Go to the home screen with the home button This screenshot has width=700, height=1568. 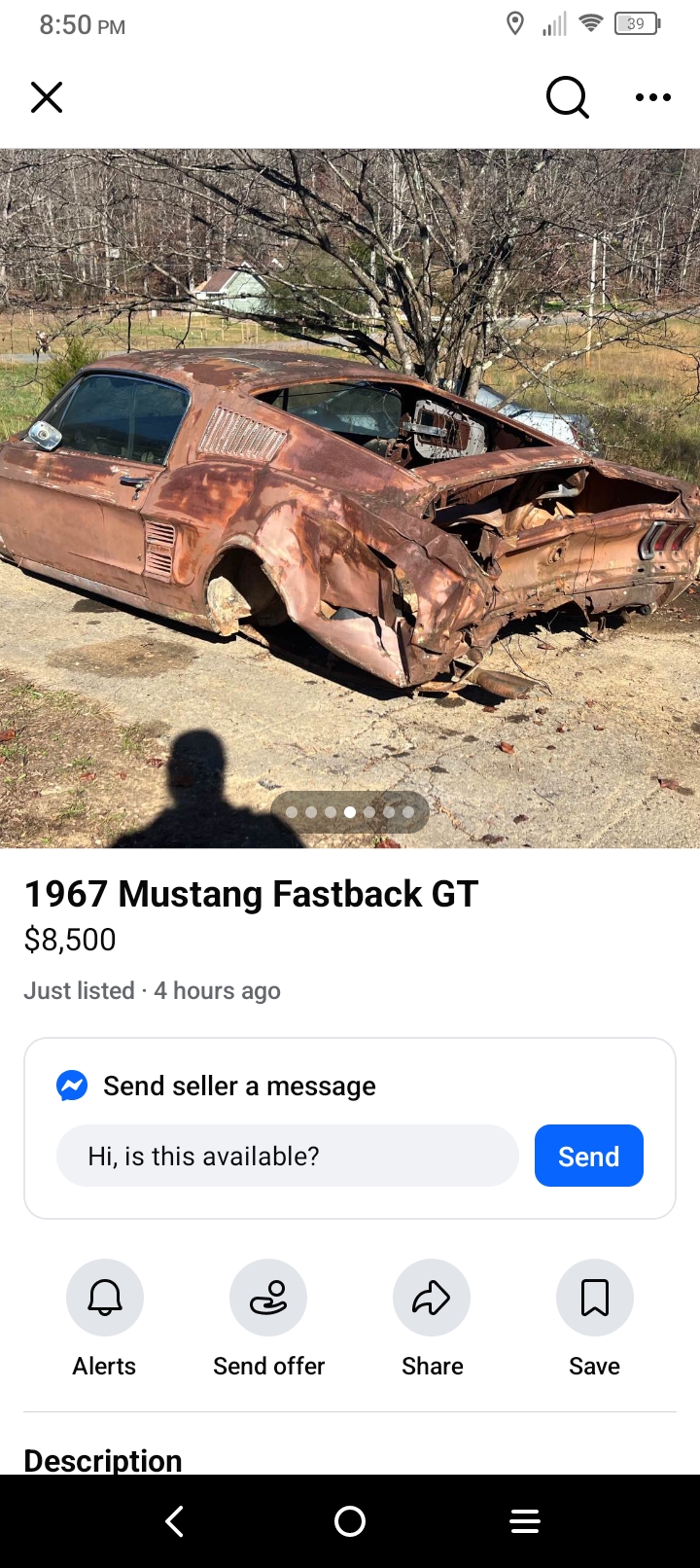350,1521
